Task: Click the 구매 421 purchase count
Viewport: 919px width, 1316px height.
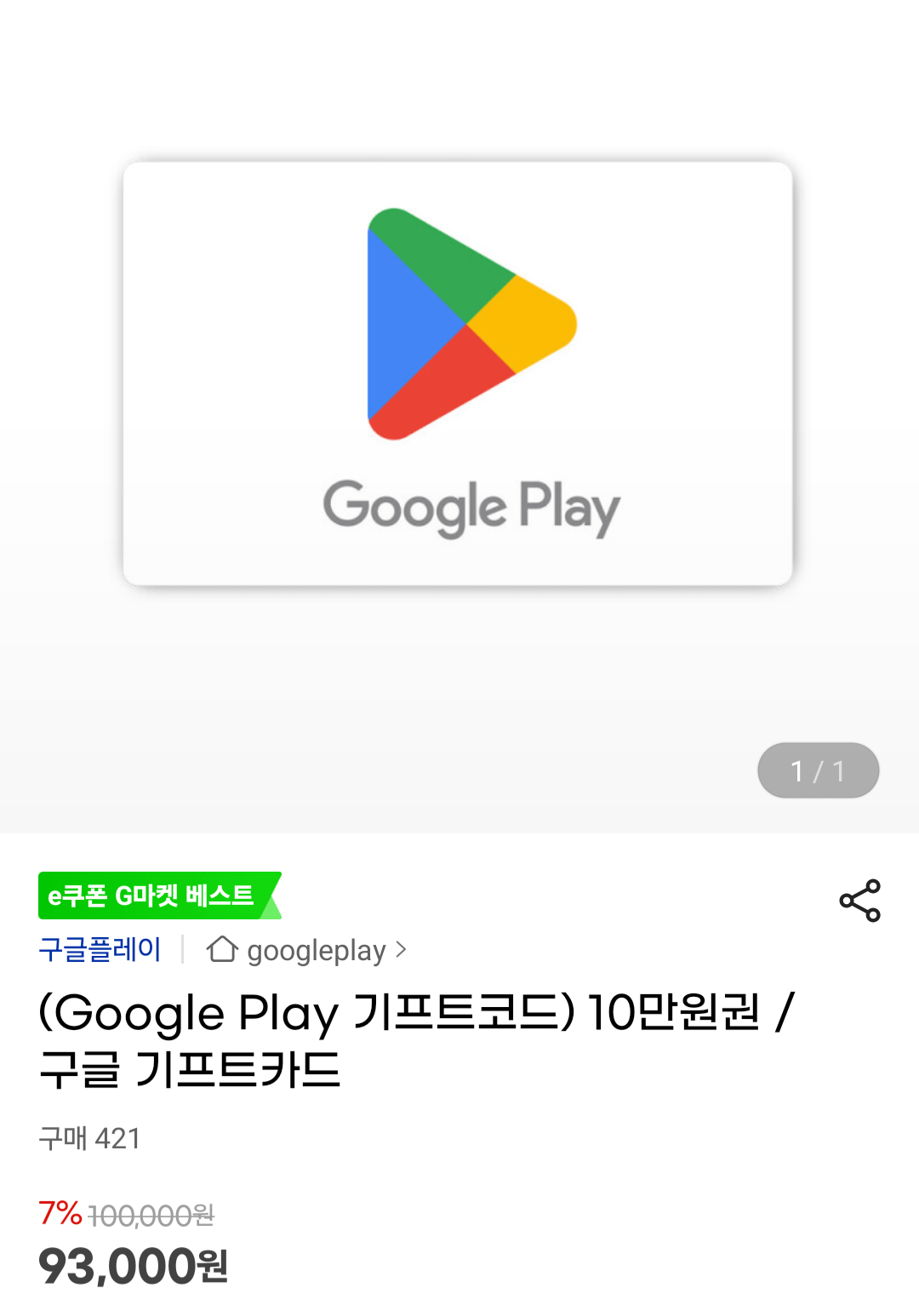Action: [x=89, y=1138]
